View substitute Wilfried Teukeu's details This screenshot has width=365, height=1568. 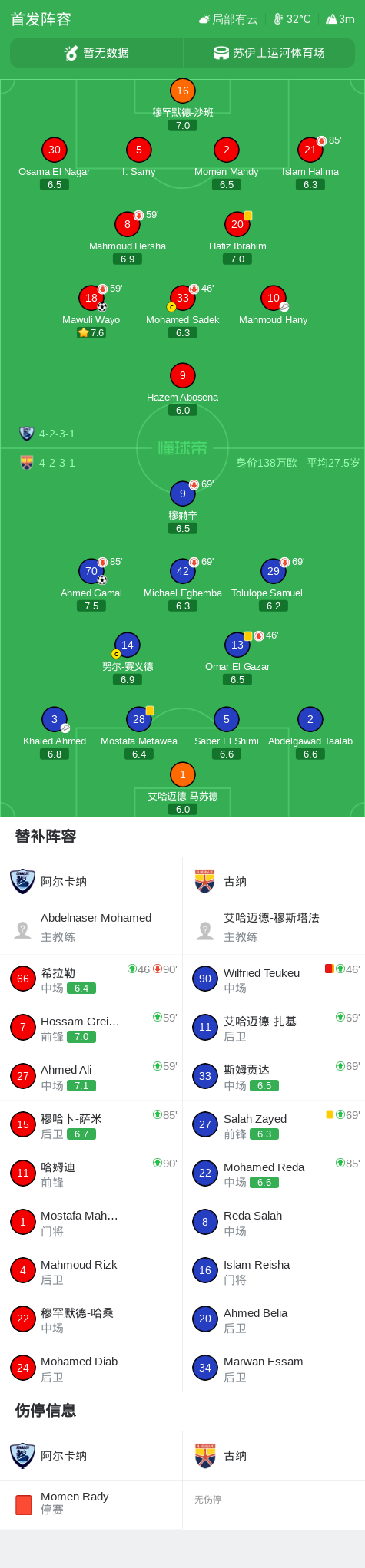[274, 979]
